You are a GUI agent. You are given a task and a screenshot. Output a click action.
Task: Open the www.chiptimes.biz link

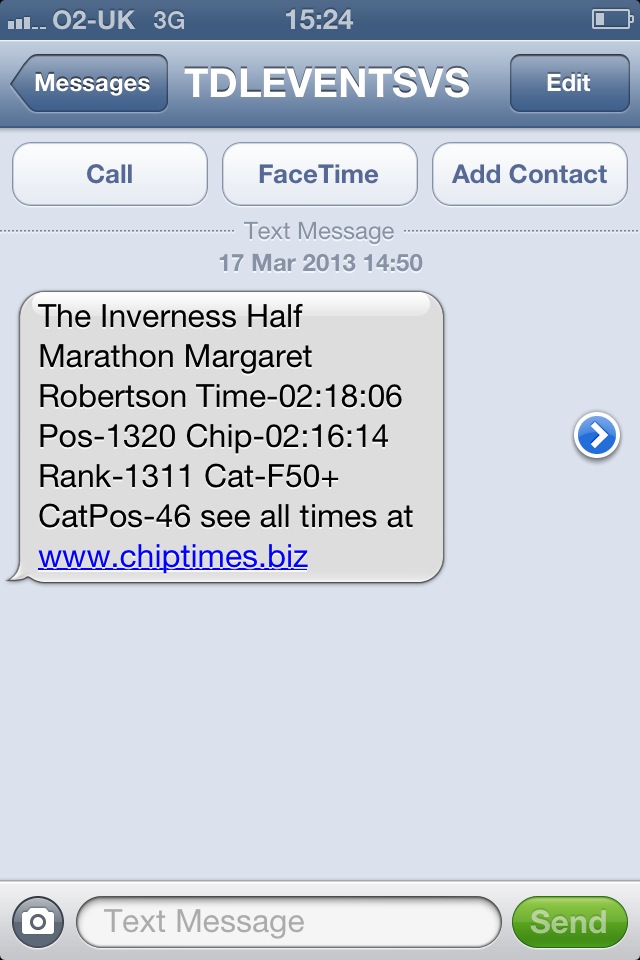(x=173, y=557)
